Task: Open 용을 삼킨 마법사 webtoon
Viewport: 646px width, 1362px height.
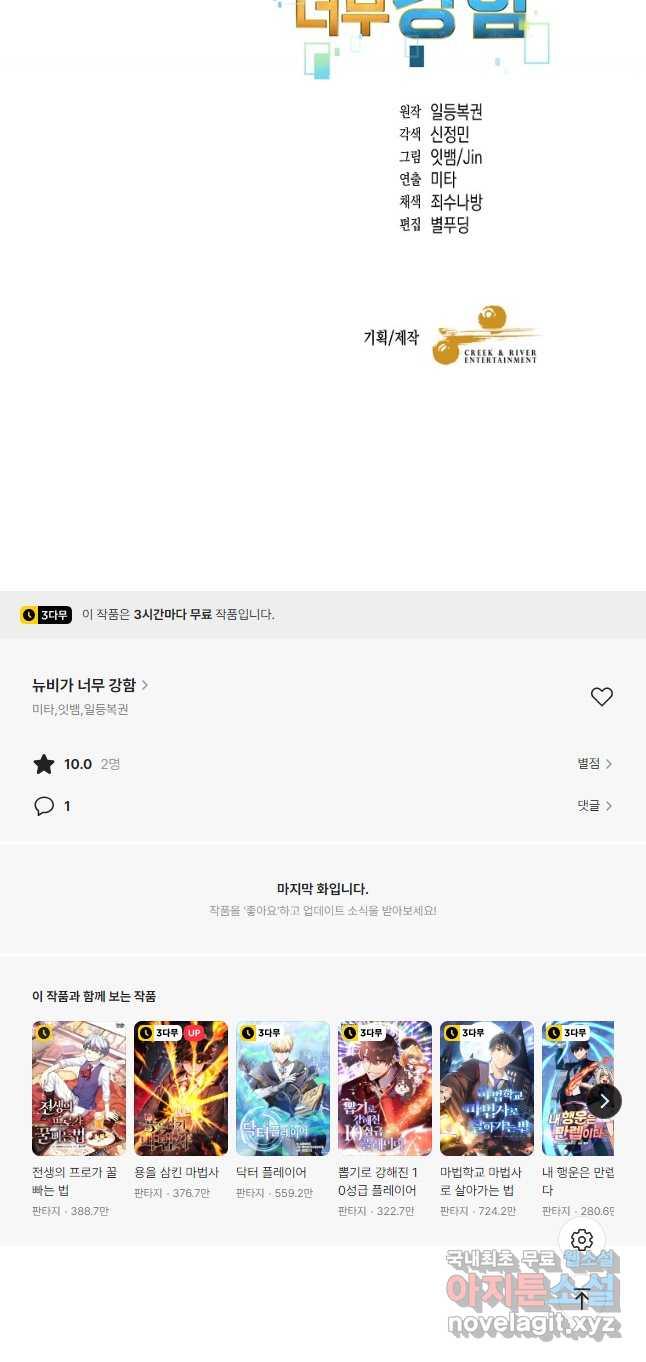Action: pos(181,1088)
